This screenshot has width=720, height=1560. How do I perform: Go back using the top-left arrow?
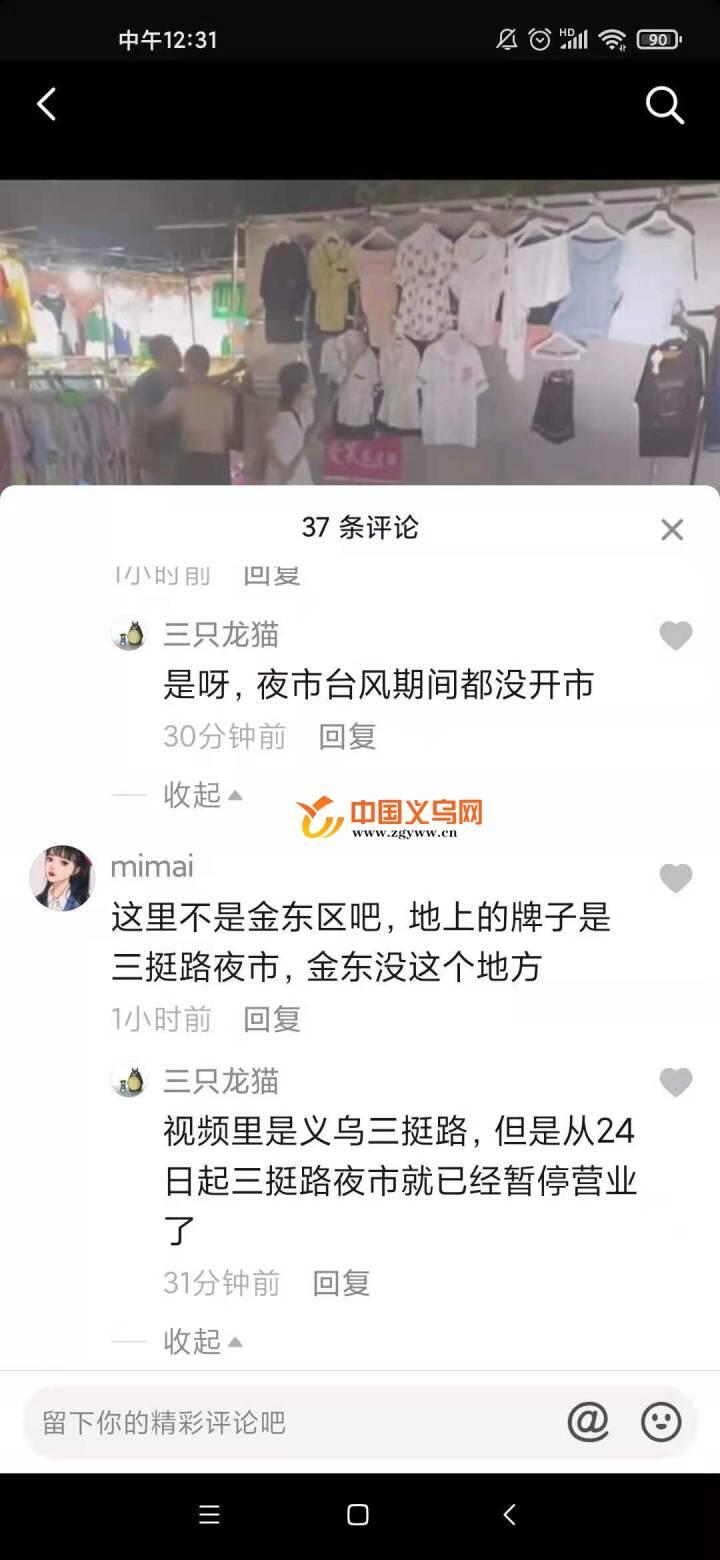point(46,104)
